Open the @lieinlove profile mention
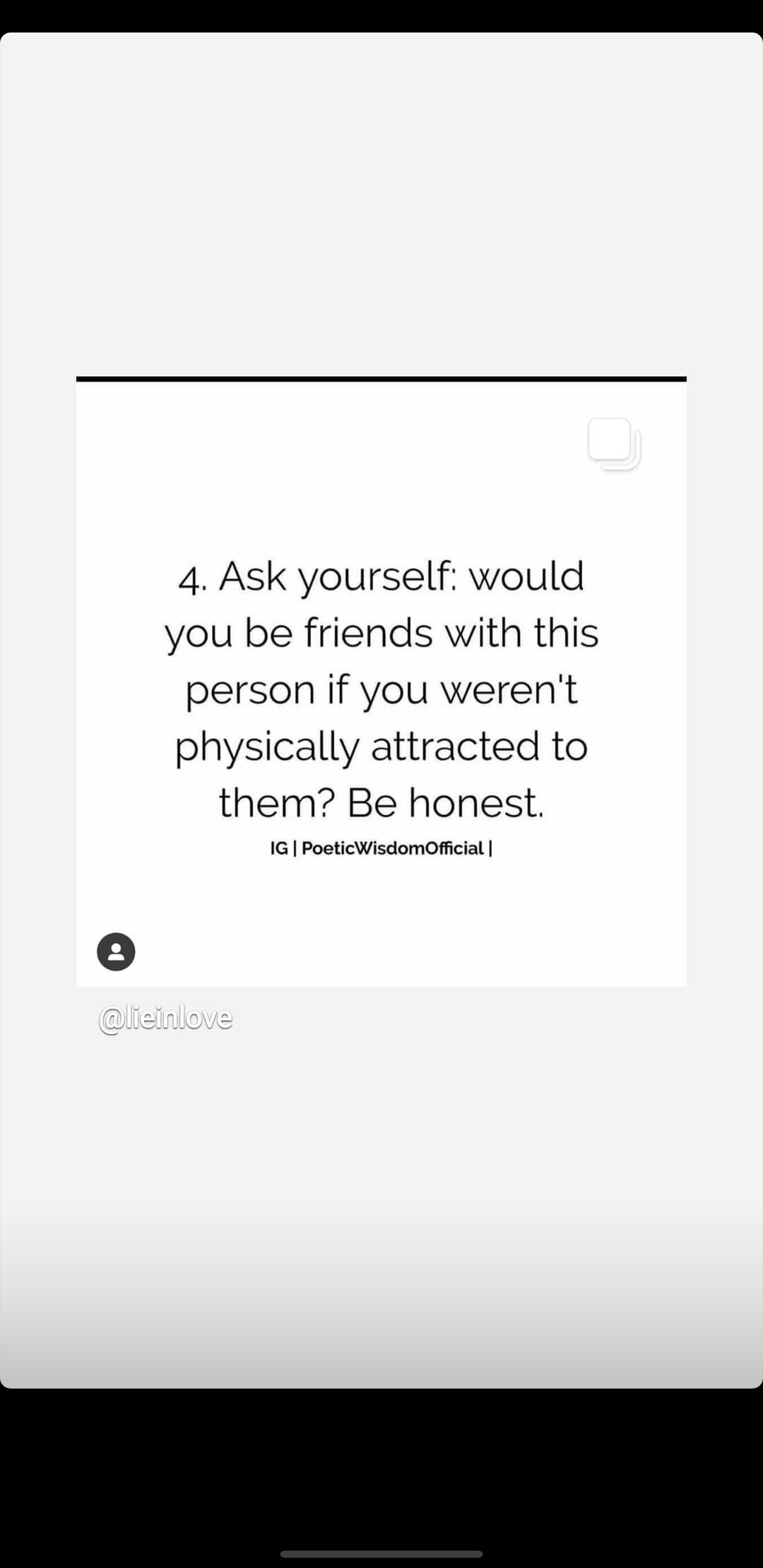 (165, 1018)
